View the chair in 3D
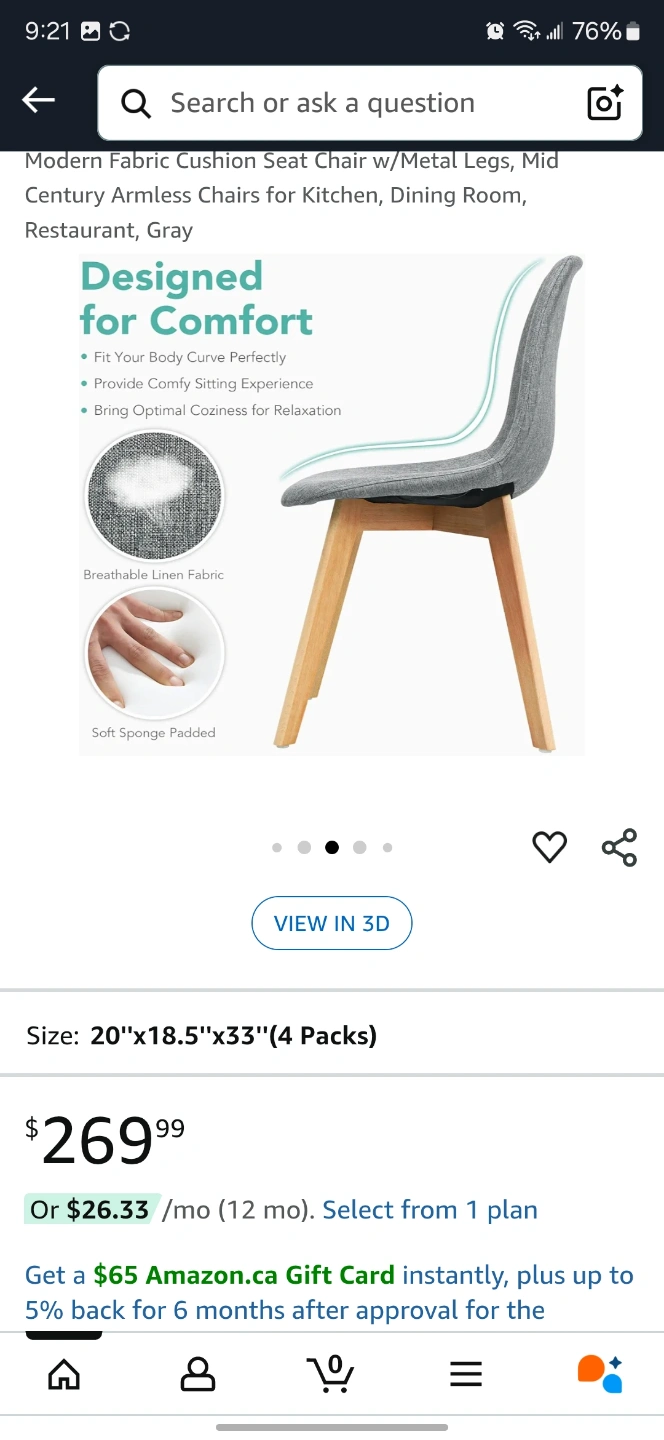The height and width of the screenshot is (1440, 664). (x=331, y=923)
